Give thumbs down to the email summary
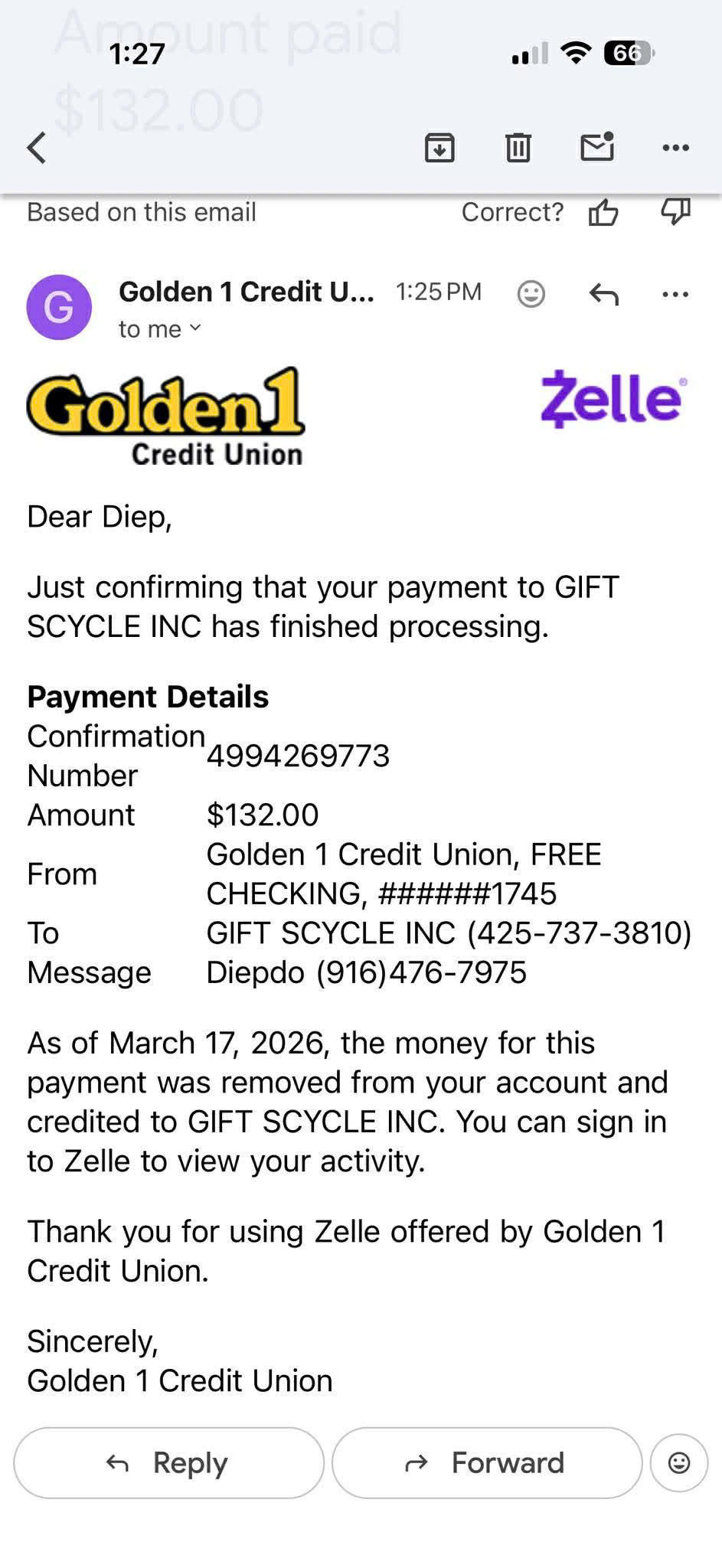This screenshot has height=1568, width=722. (675, 212)
